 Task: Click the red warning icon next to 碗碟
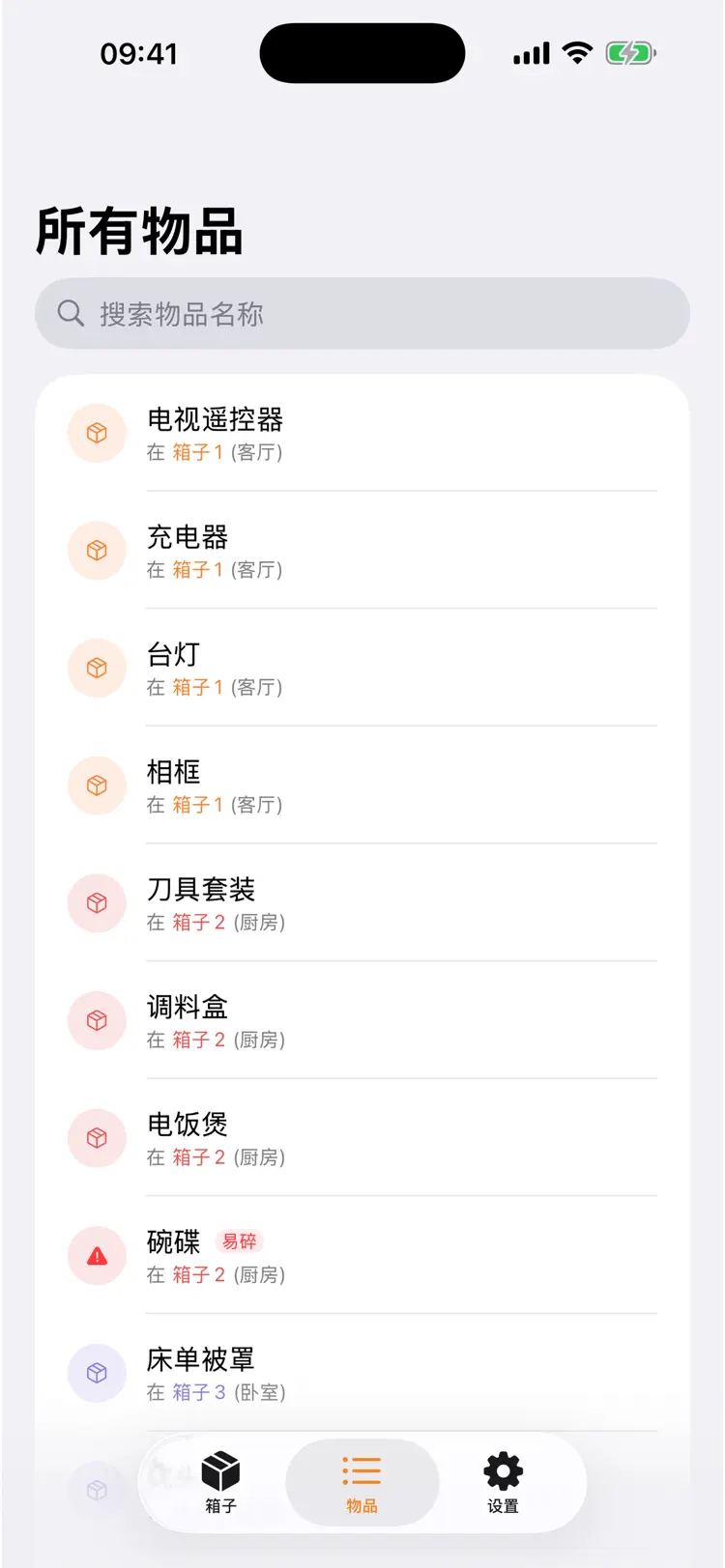(x=97, y=1255)
